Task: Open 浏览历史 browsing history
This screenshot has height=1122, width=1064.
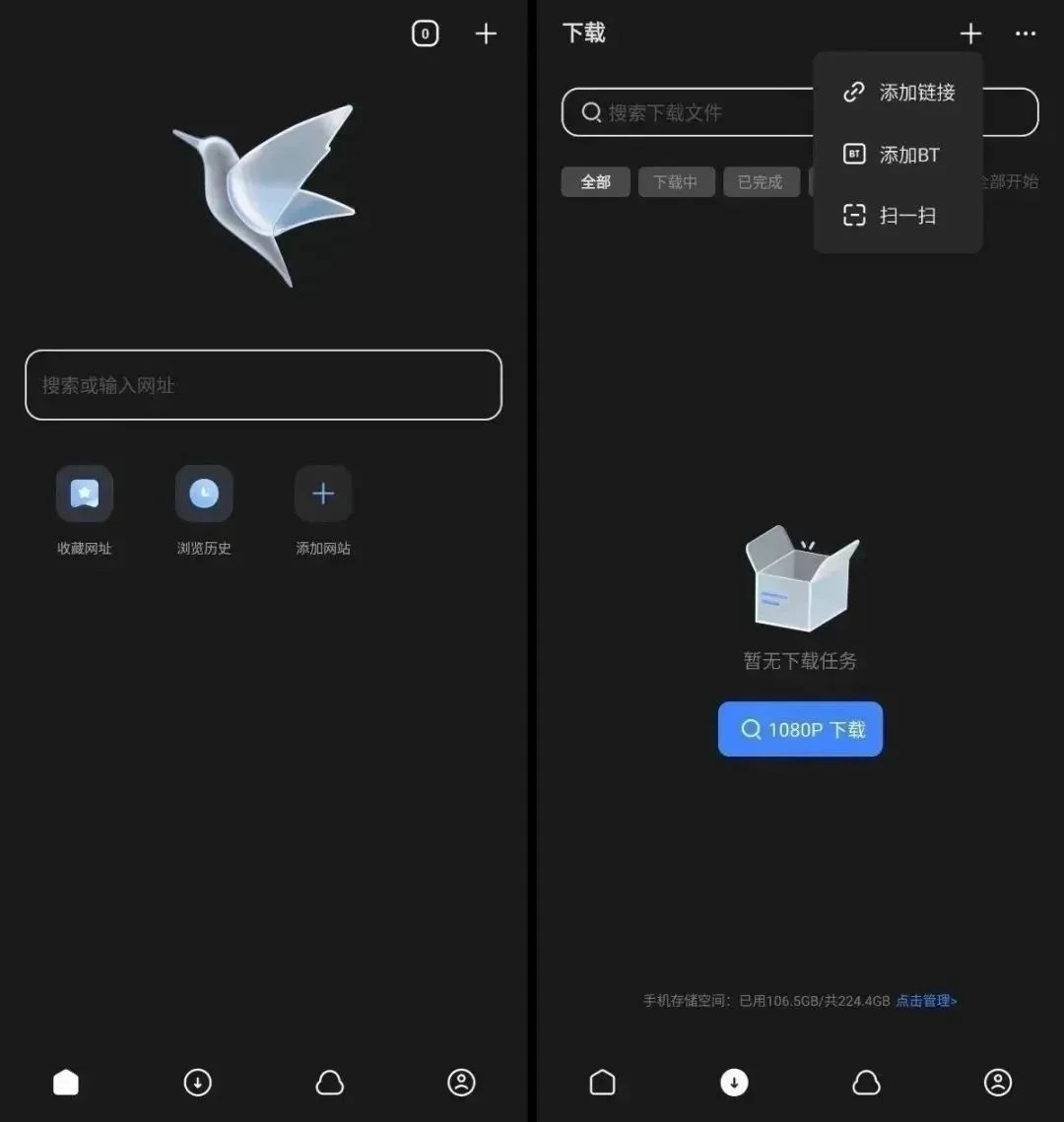Action: coord(204,495)
